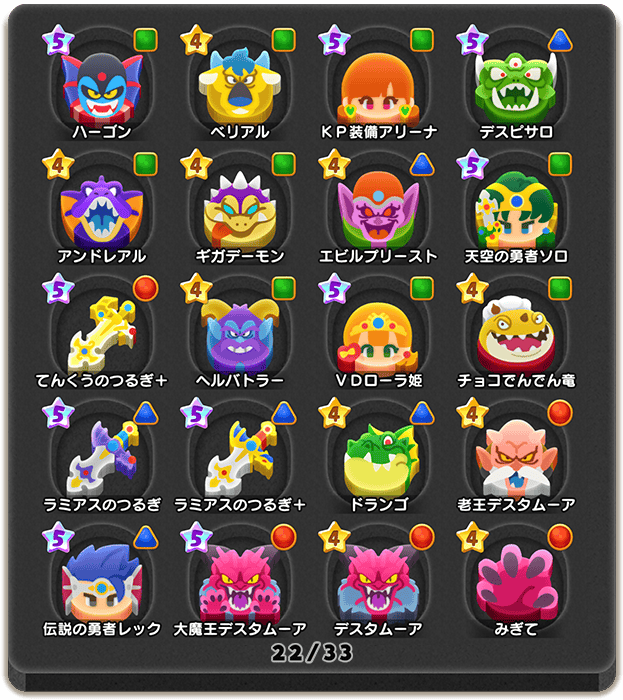
Task: Tap チョコでんでん竜
Action: click(516, 335)
